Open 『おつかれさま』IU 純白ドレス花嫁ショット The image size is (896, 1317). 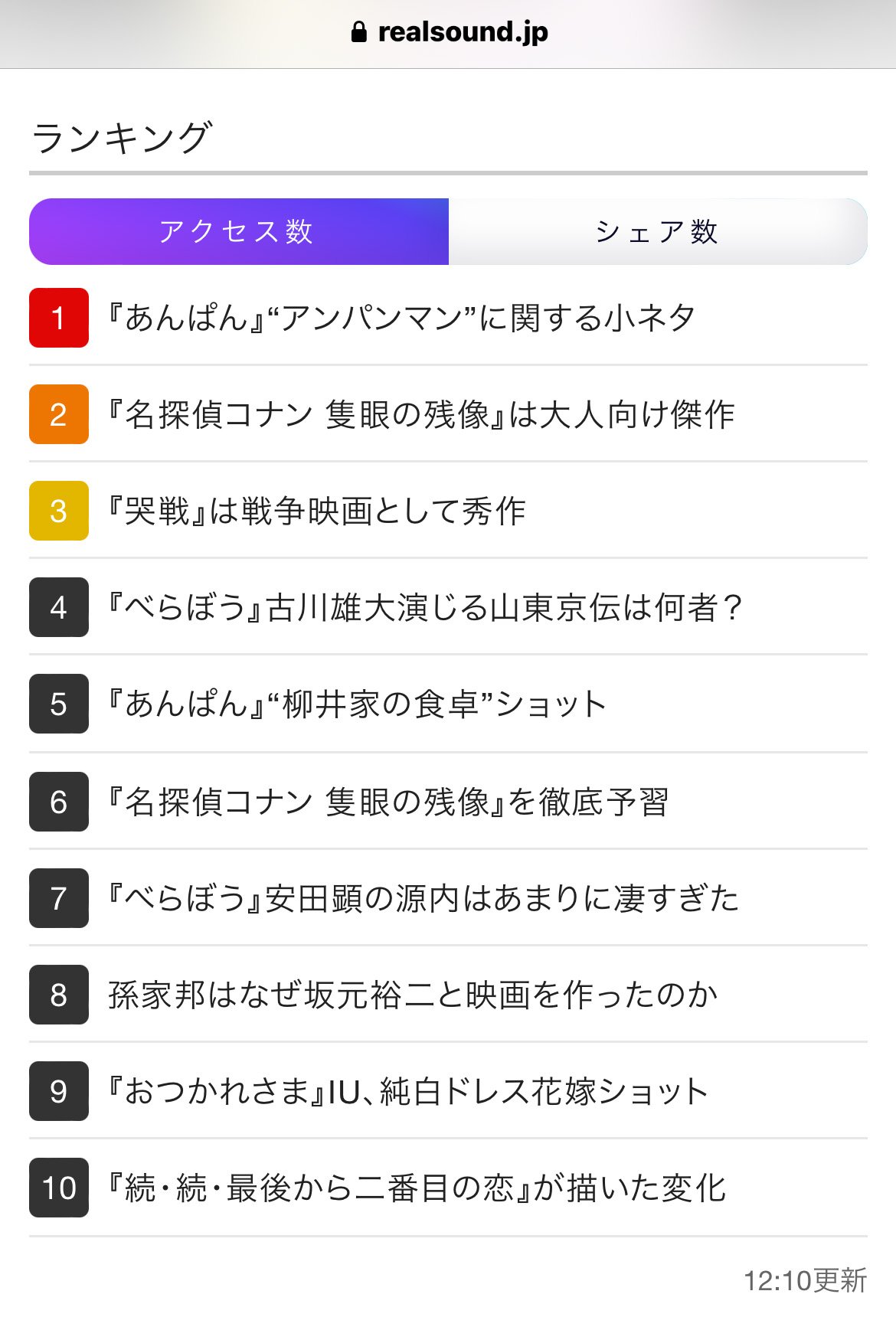407,1091
